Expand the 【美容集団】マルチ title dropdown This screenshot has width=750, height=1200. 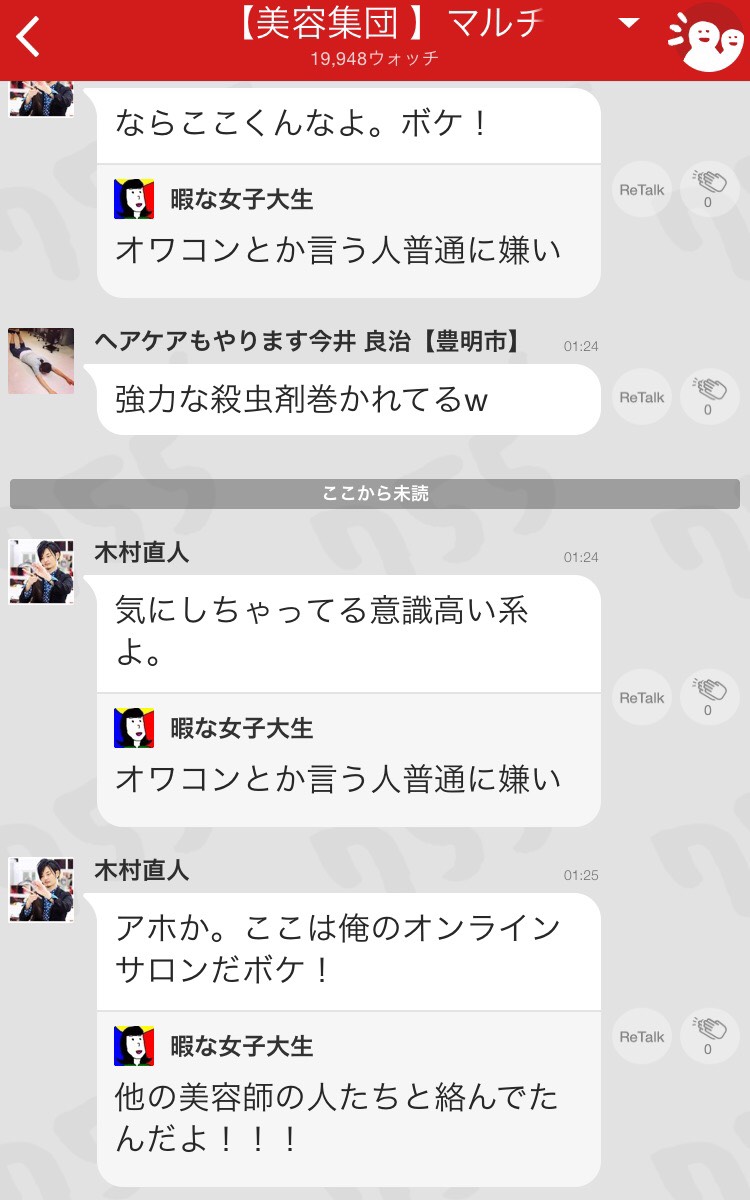[628, 22]
